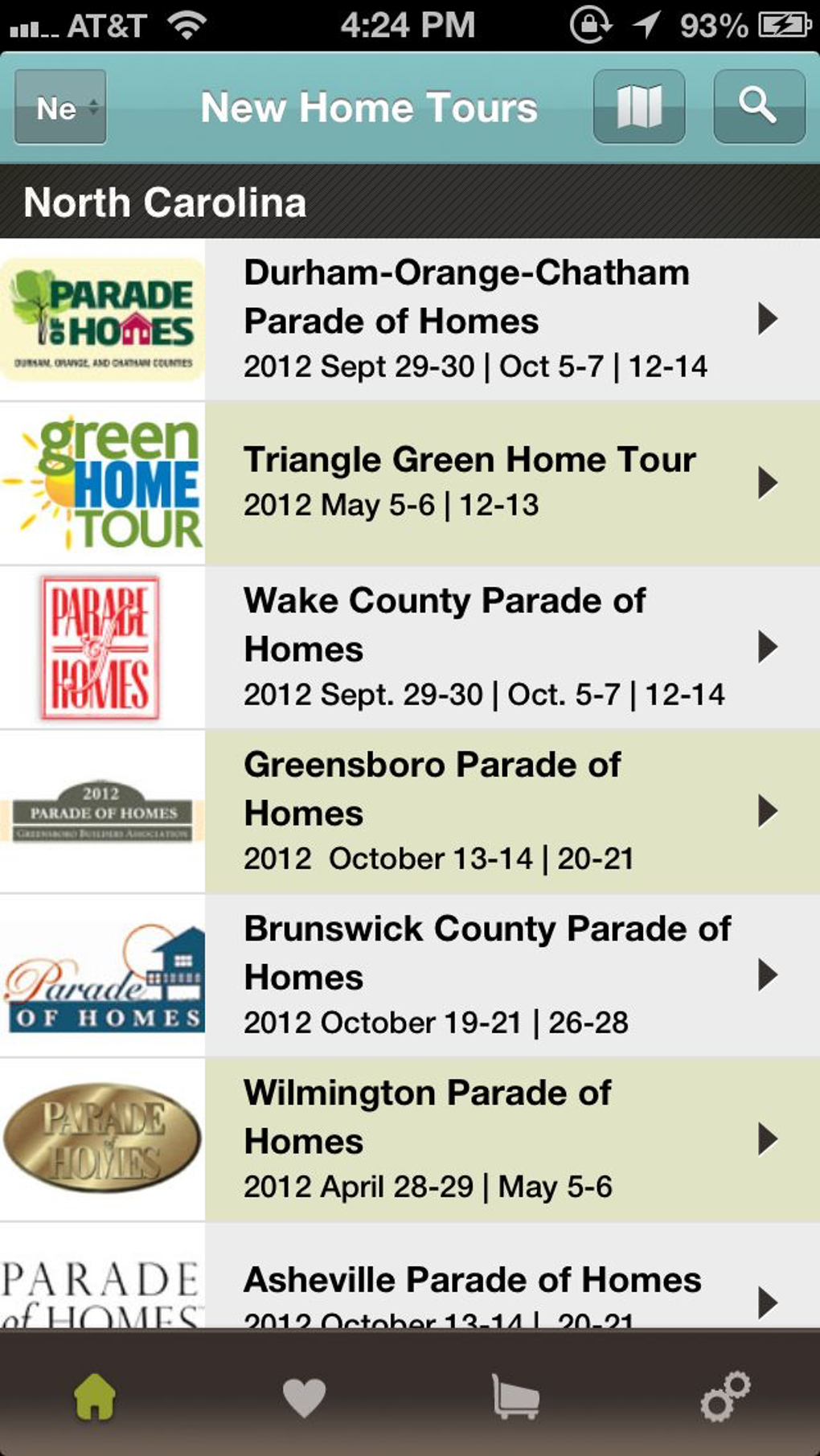The height and width of the screenshot is (1456, 820).
Task: Open the state dropdown labeled Ne
Action: pyautogui.click(x=60, y=107)
